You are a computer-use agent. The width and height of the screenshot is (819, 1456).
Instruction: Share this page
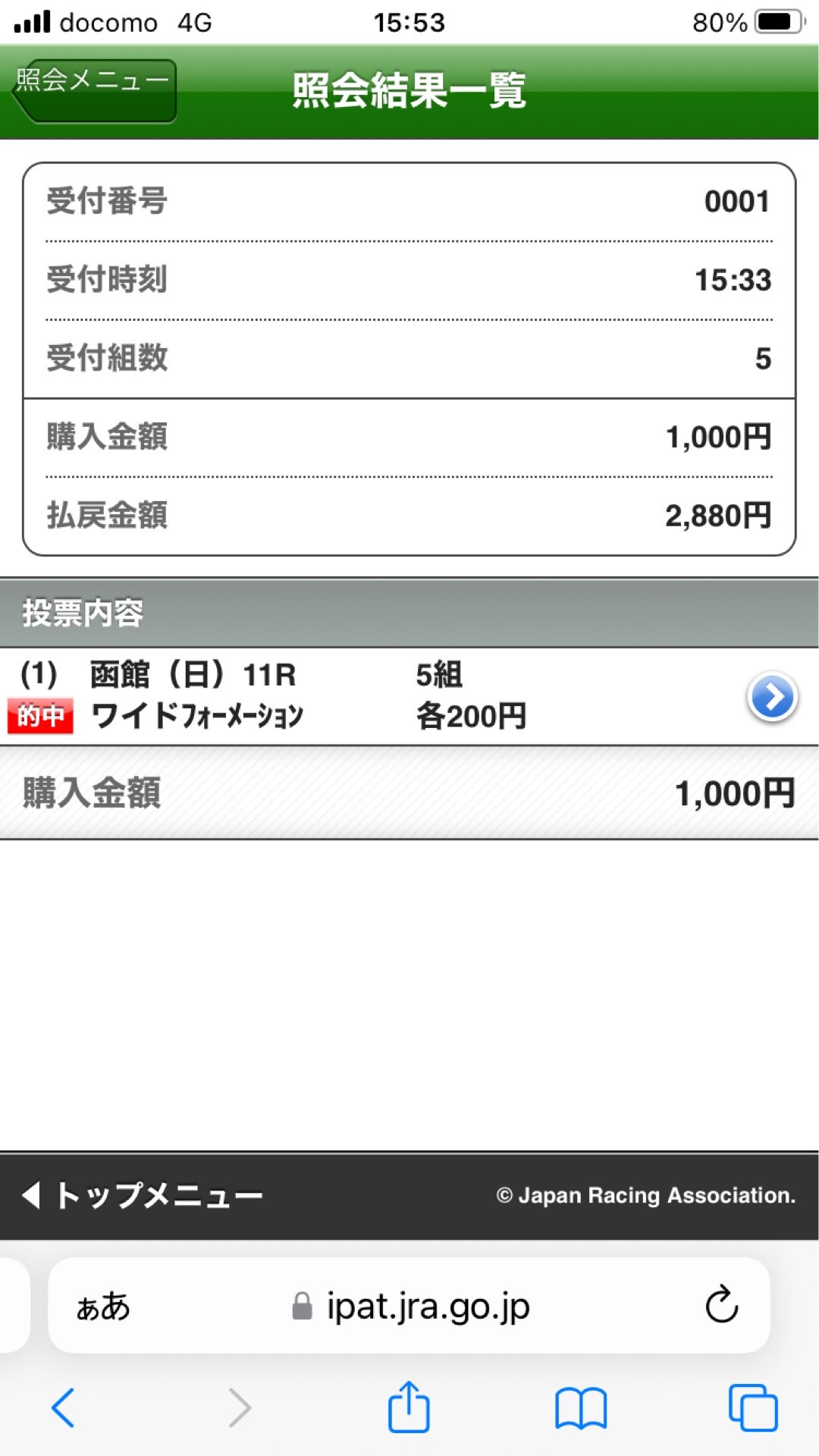[409, 1407]
